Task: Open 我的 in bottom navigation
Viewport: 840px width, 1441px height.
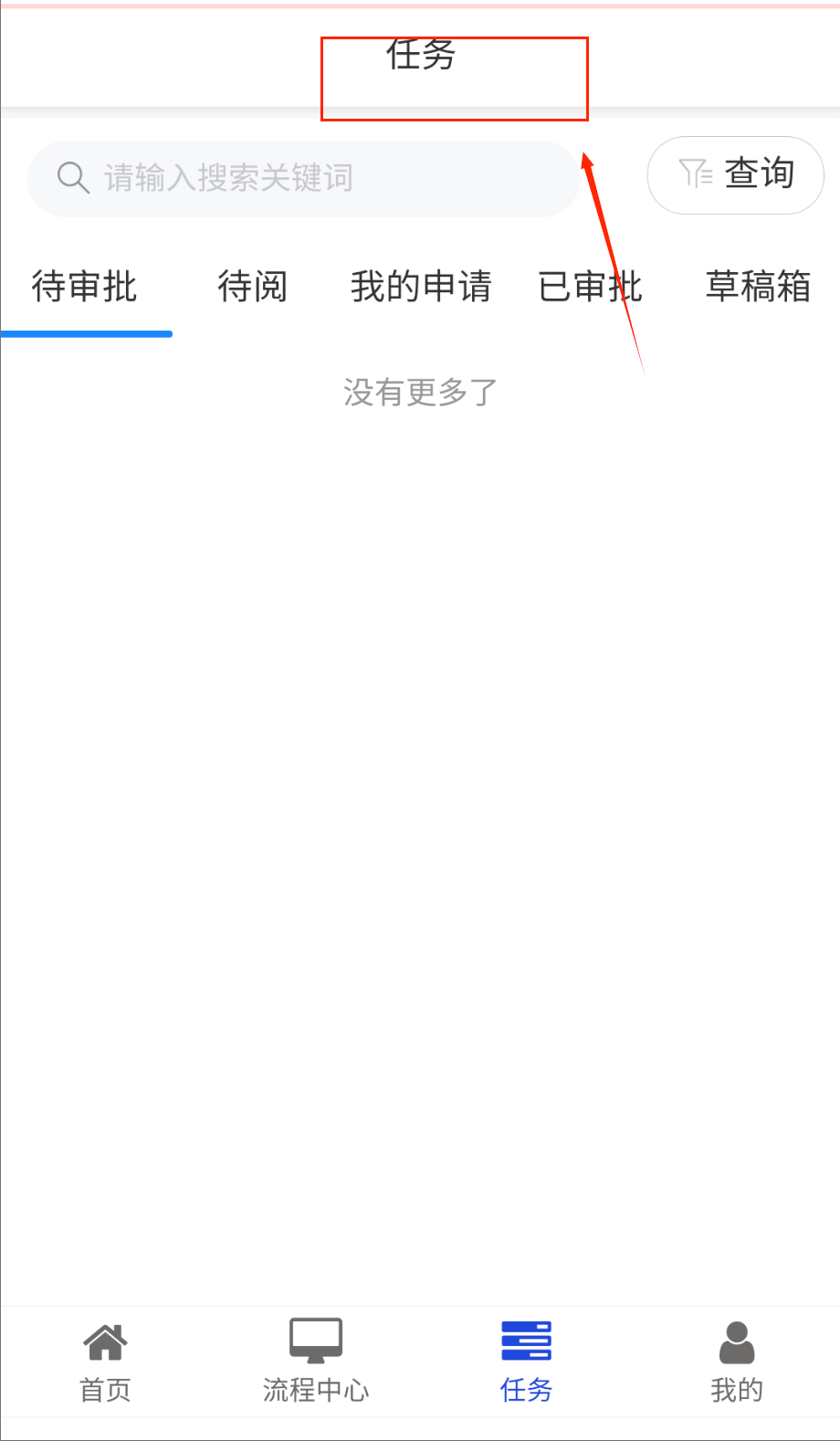Action: pyautogui.click(x=736, y=1362)
